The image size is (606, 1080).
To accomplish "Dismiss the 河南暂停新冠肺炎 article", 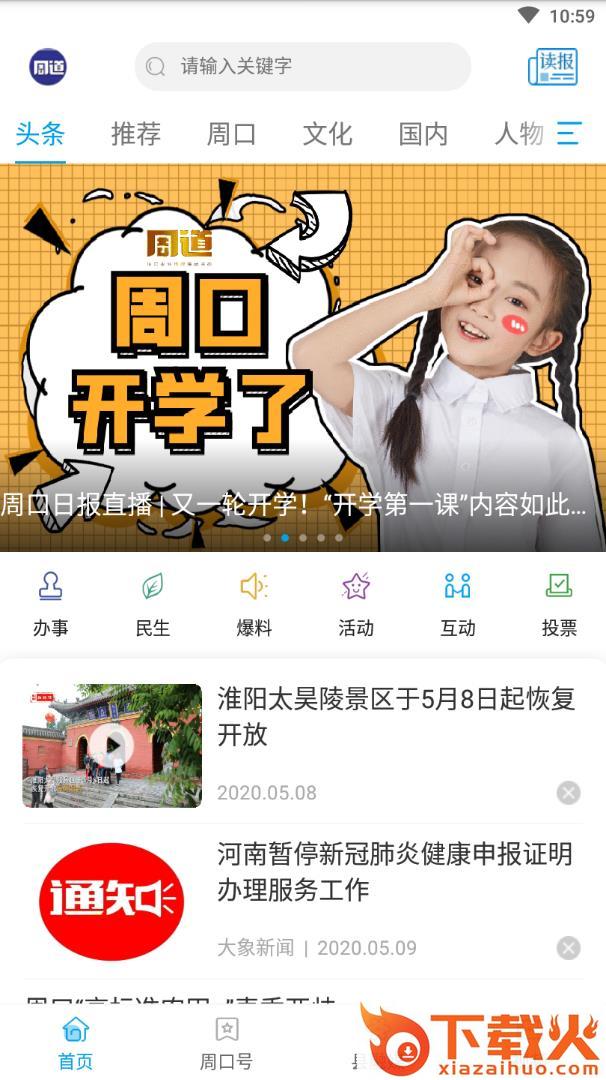I will 568,948.
